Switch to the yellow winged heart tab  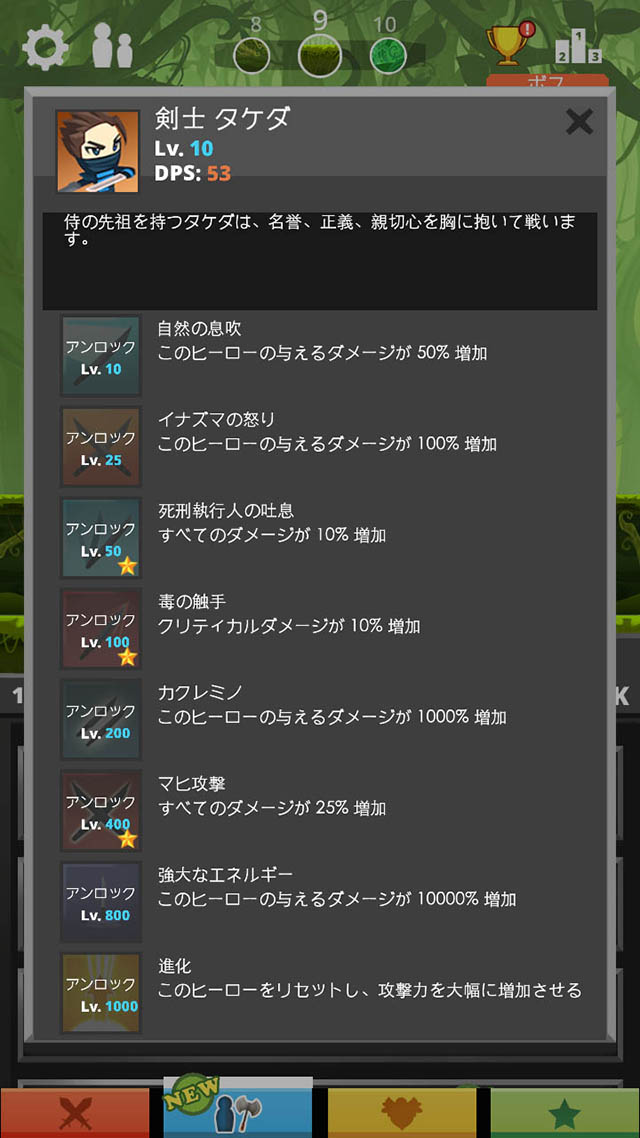coord(402,1112)
